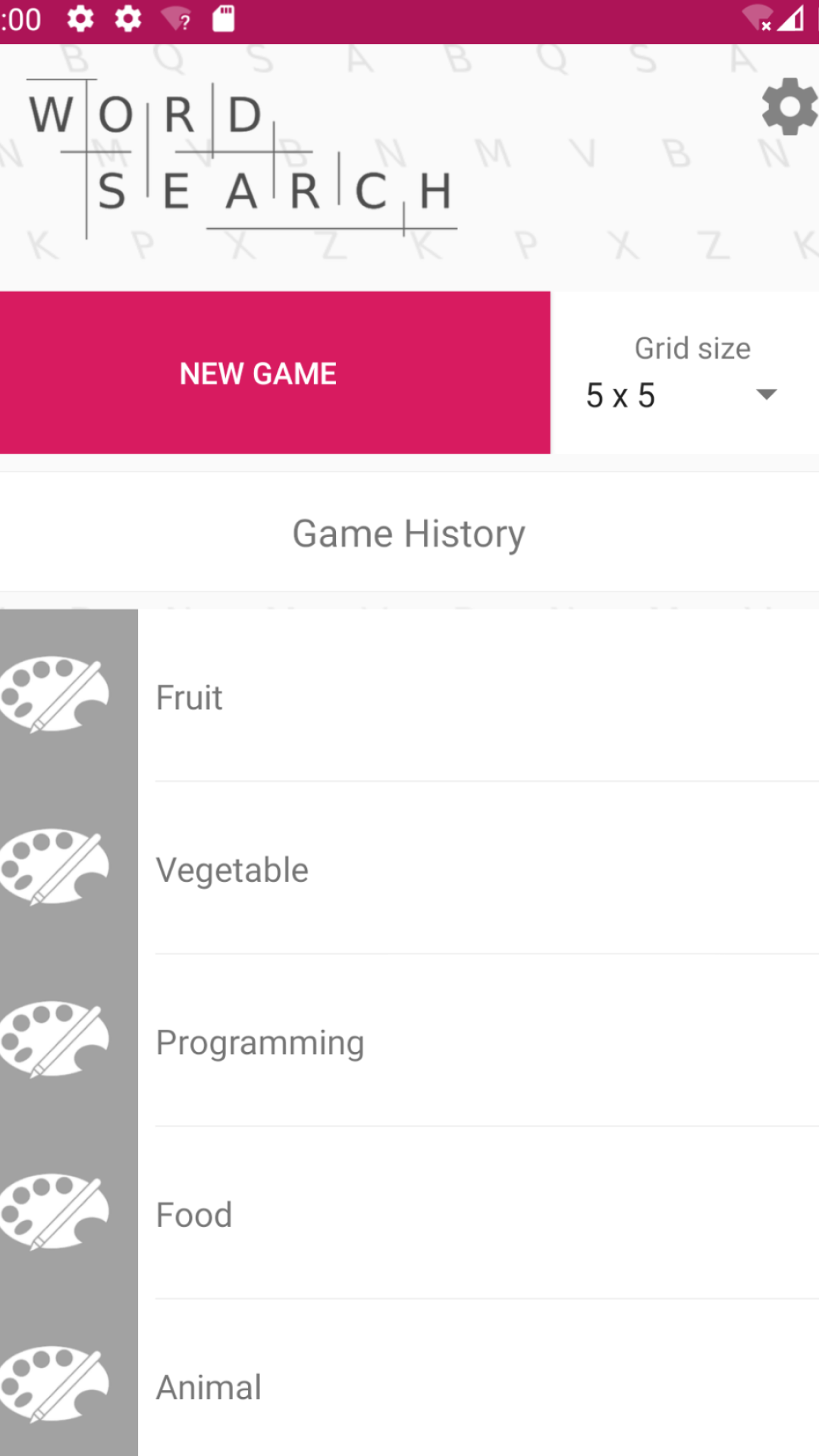Open the Programming game entry
The image size is (819, 1456).
[x=409, y=1041]
